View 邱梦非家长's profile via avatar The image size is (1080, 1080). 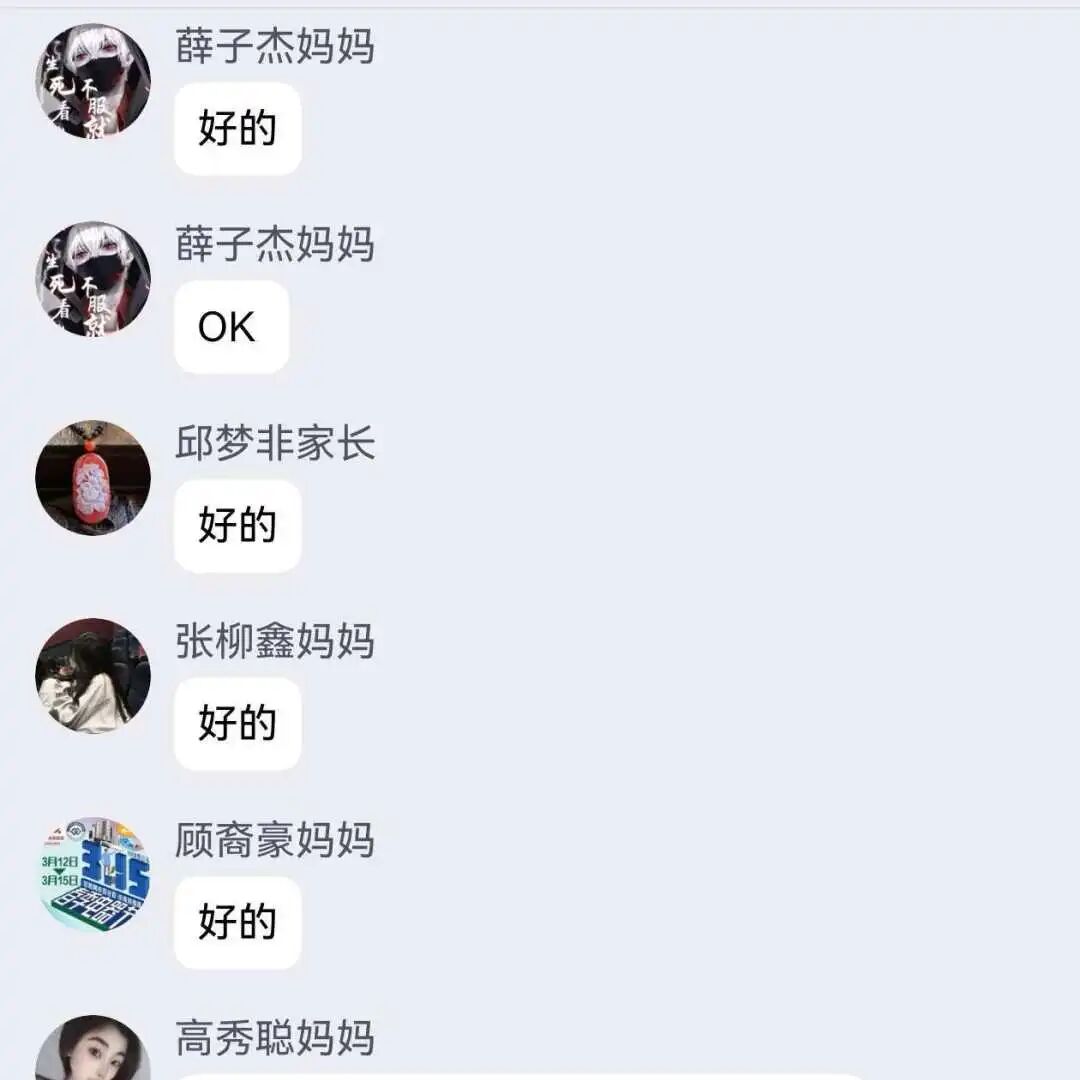pos(93,477)
